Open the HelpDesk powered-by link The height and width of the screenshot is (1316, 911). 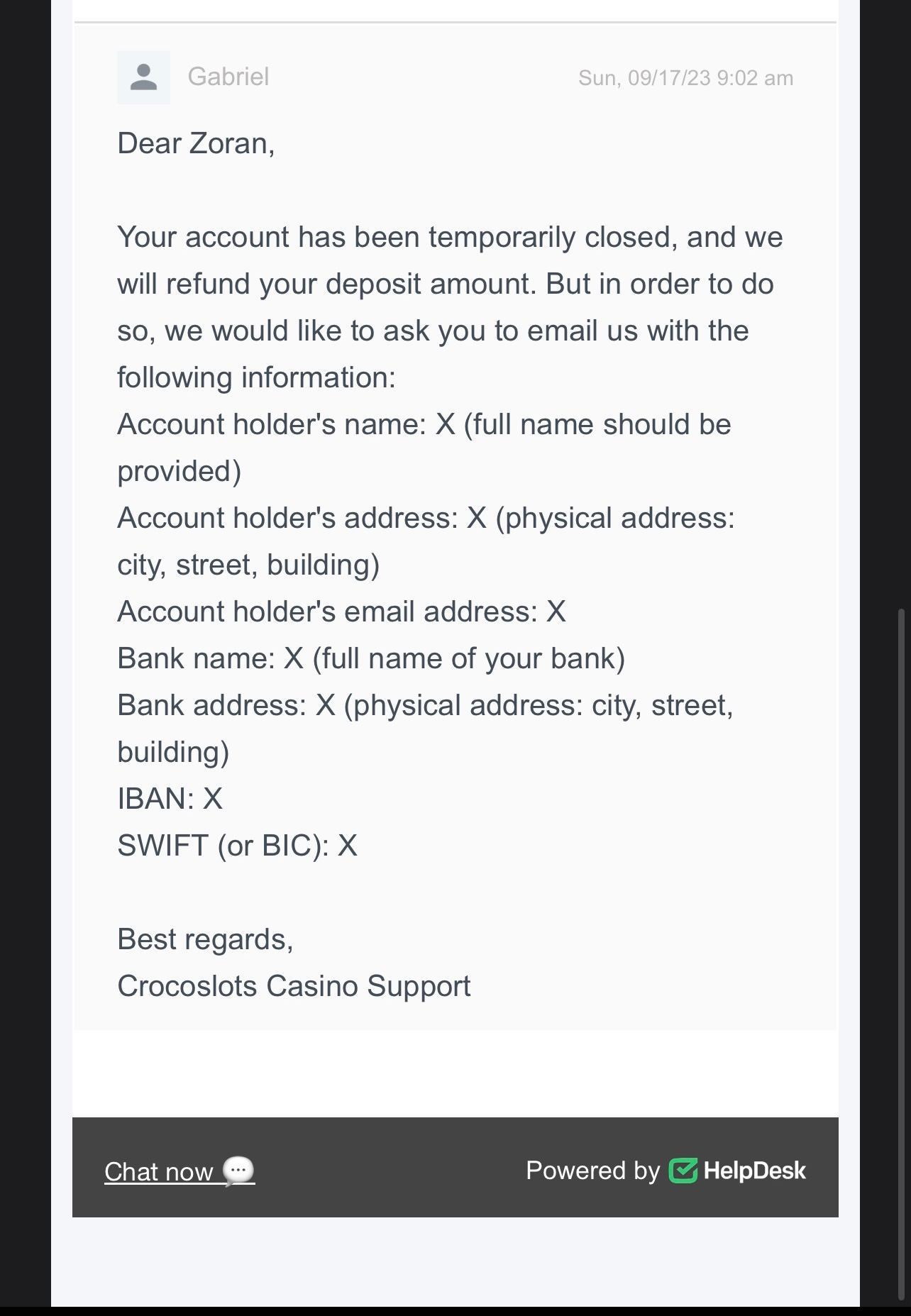(736, 1171)
